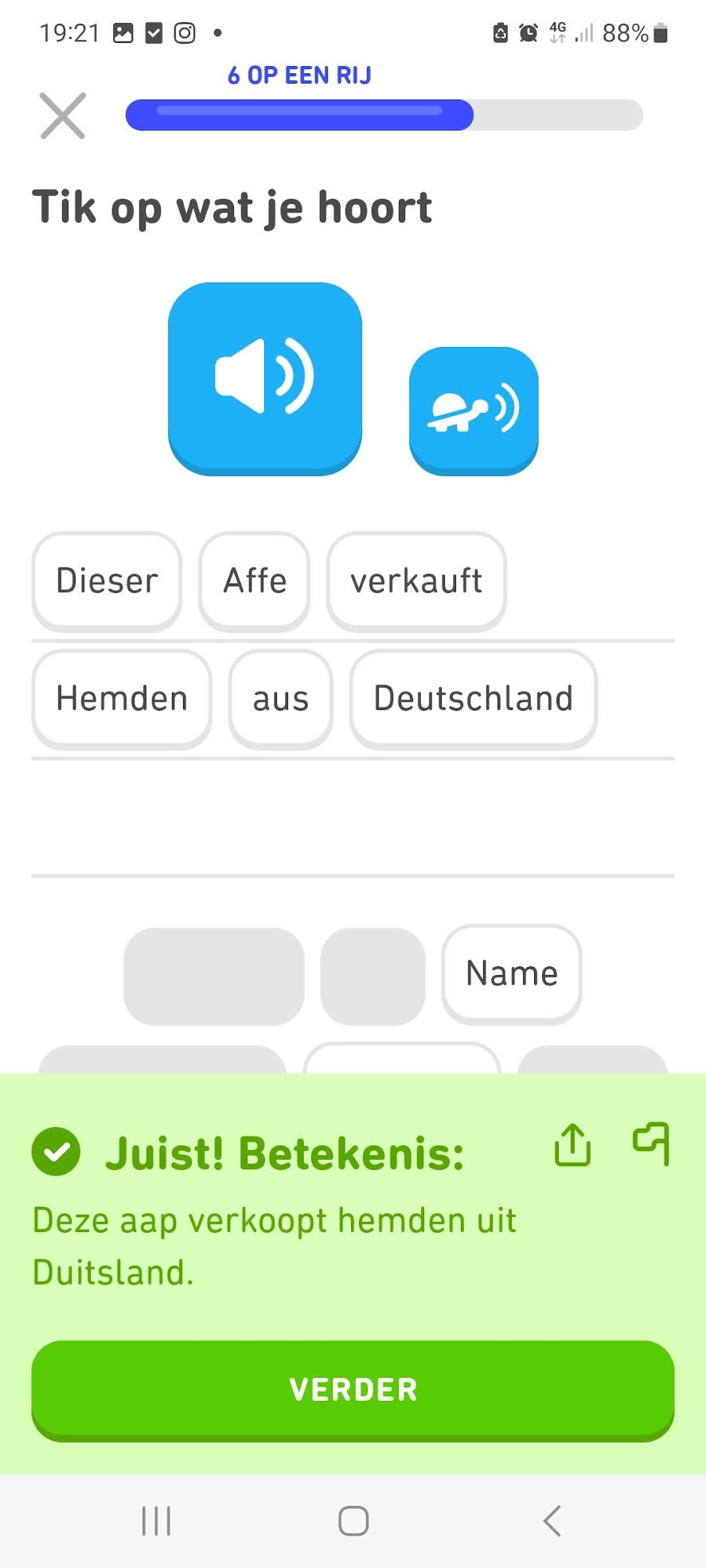706x1568 pixels.
Task: Share this answer result
Action: (572, 1145)
